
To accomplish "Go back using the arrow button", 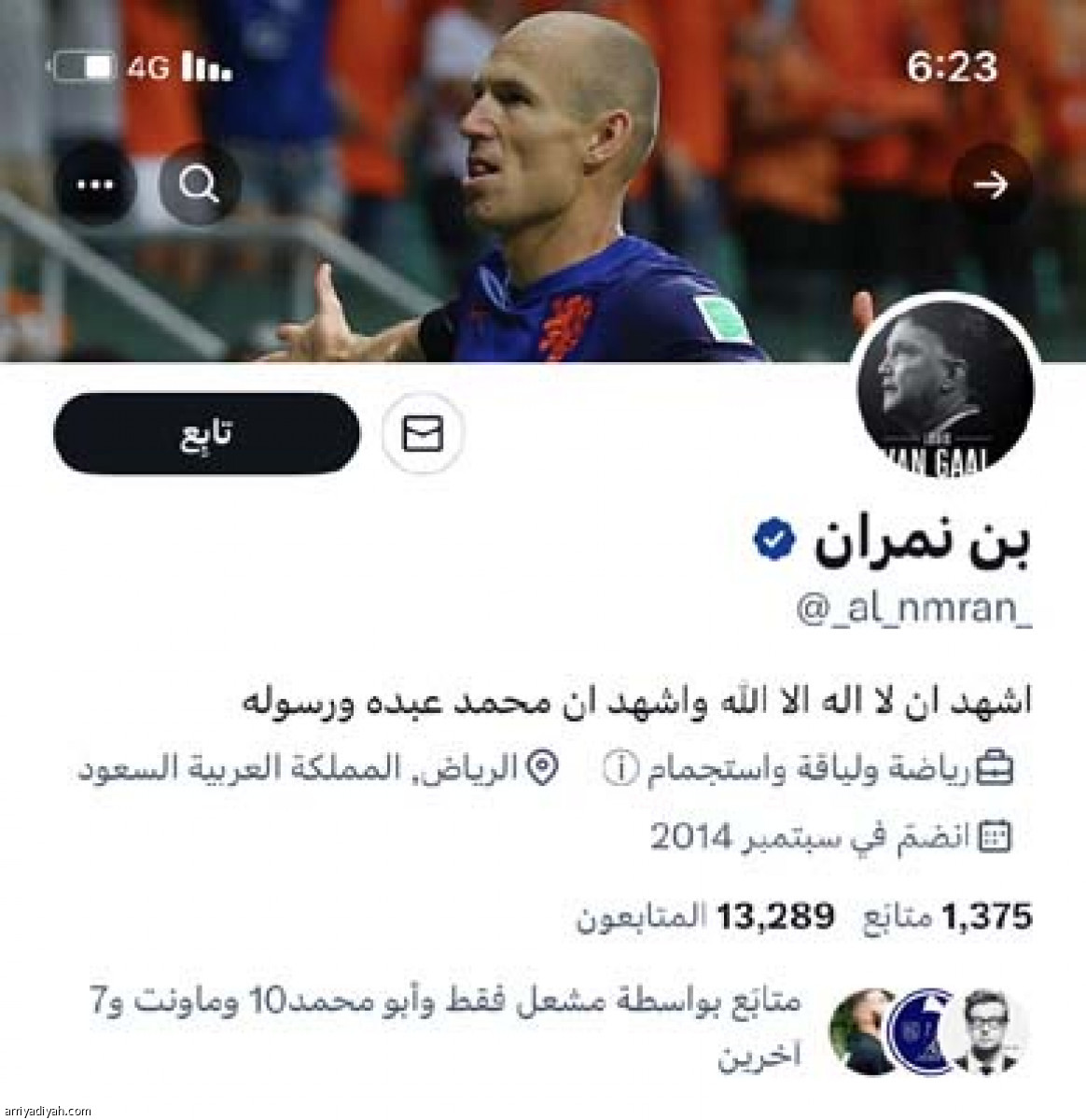I will (990, 185).
